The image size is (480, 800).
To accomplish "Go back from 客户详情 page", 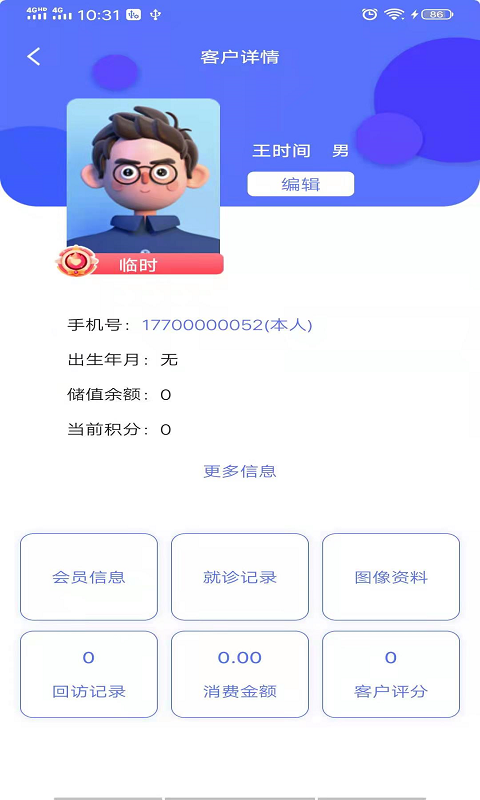I will (x=34, y=57).
